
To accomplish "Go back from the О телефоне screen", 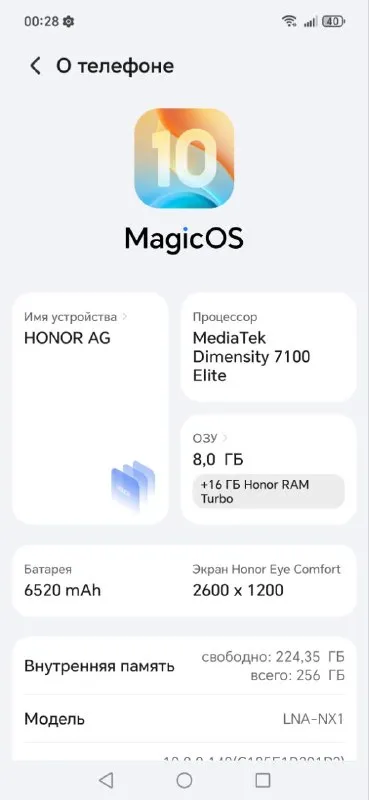I will [x=35, y=66].
